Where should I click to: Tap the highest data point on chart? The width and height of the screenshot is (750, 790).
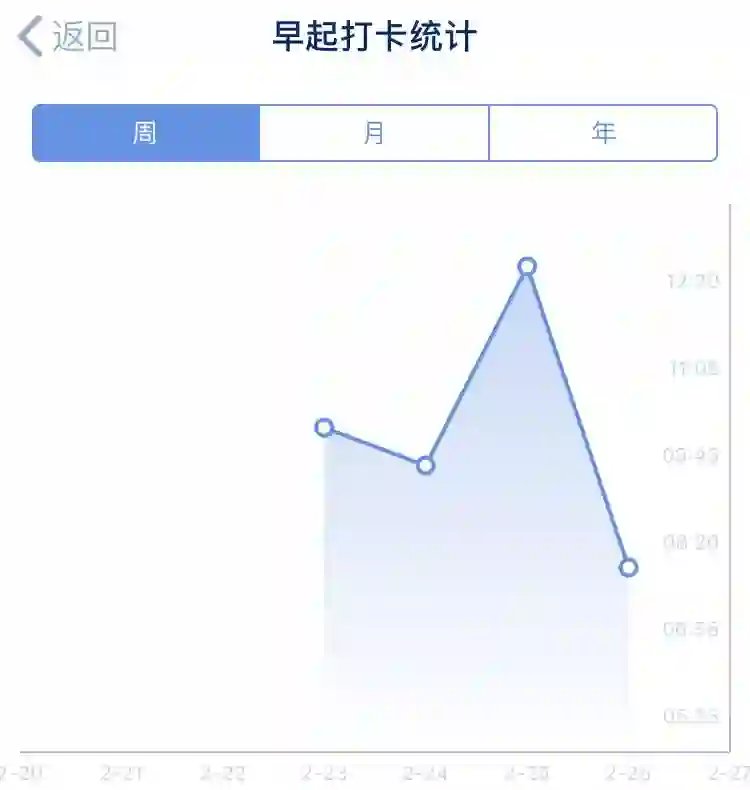pos(527,267)
